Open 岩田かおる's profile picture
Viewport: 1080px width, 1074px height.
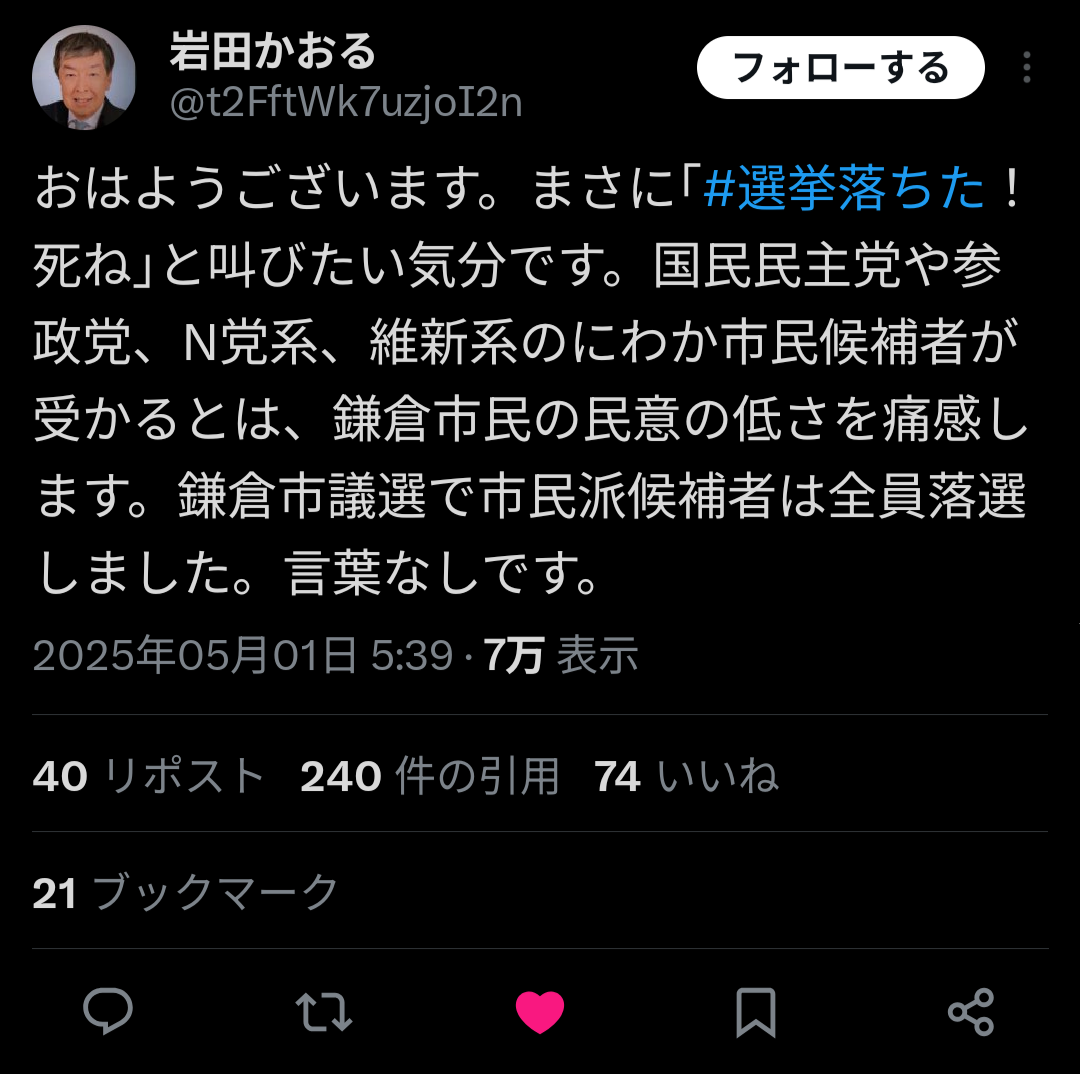pyautogui.click(x=83, y=77)
